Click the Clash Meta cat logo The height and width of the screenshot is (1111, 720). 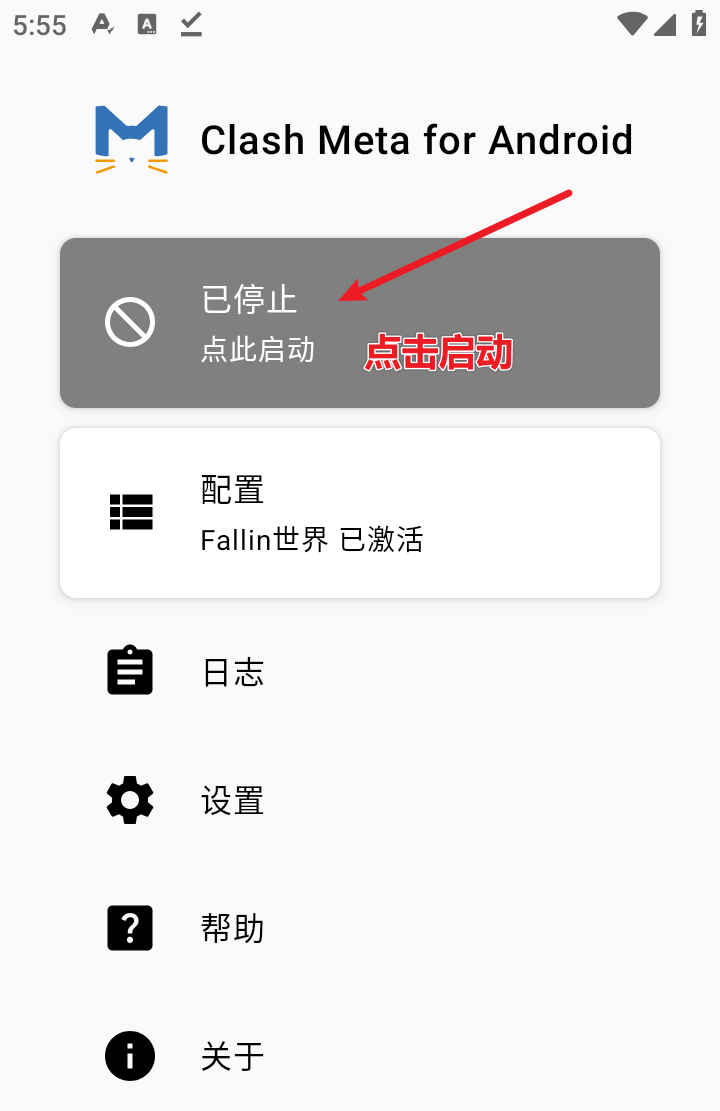coord(130,139)
